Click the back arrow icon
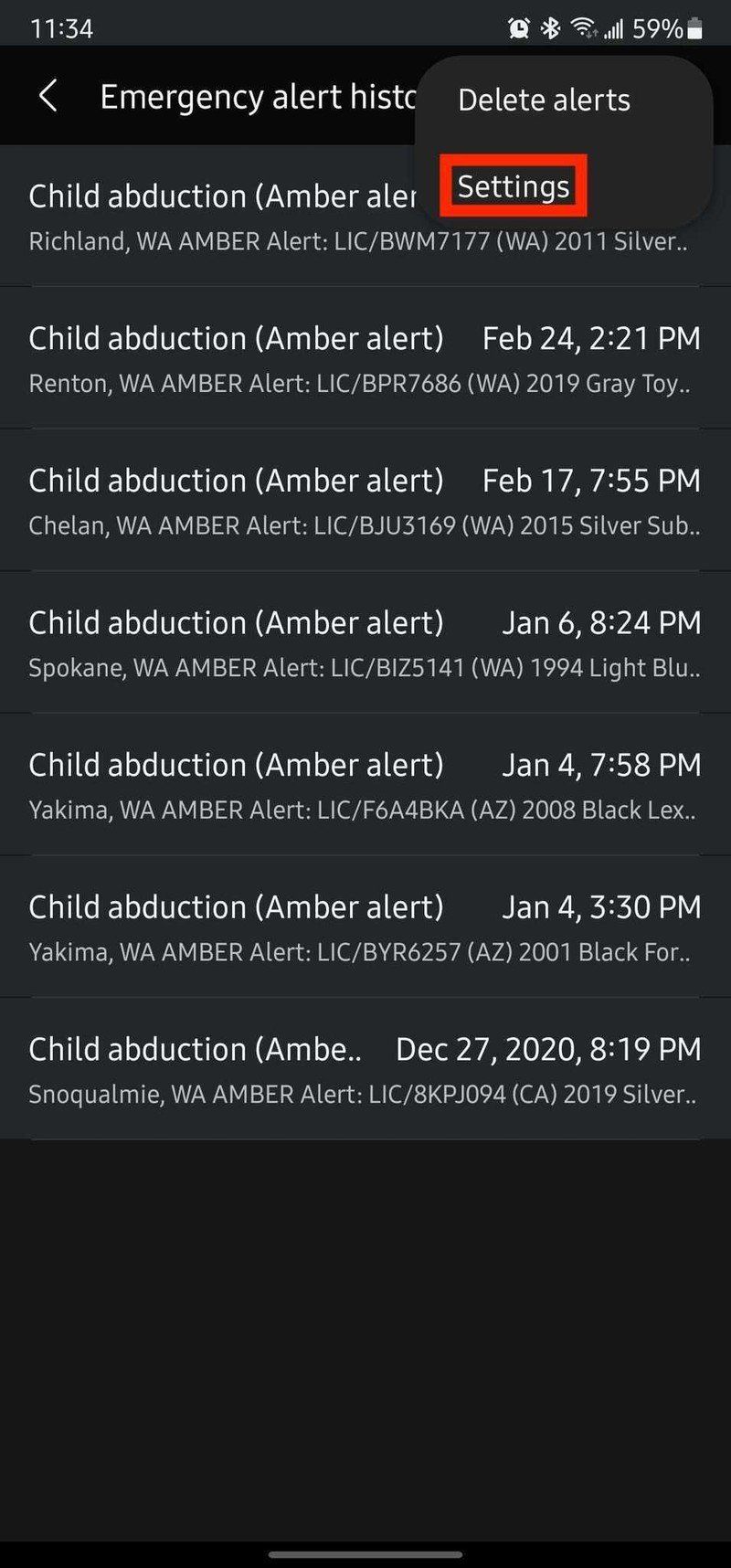This screenshot has height=1568, width=731. click(x=48, y=95)
